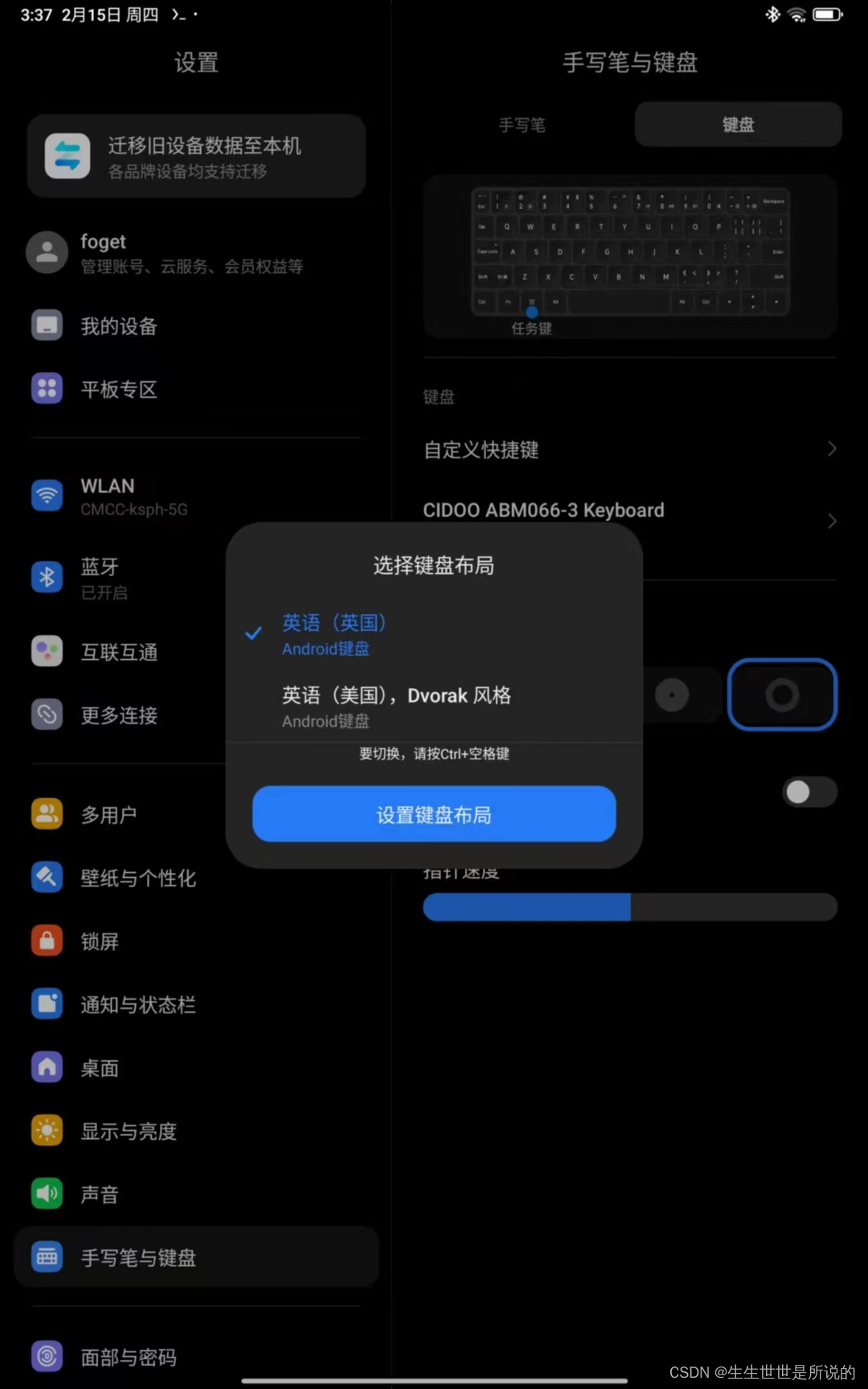Open the WLAN settings icon

[x=47, y=495]
